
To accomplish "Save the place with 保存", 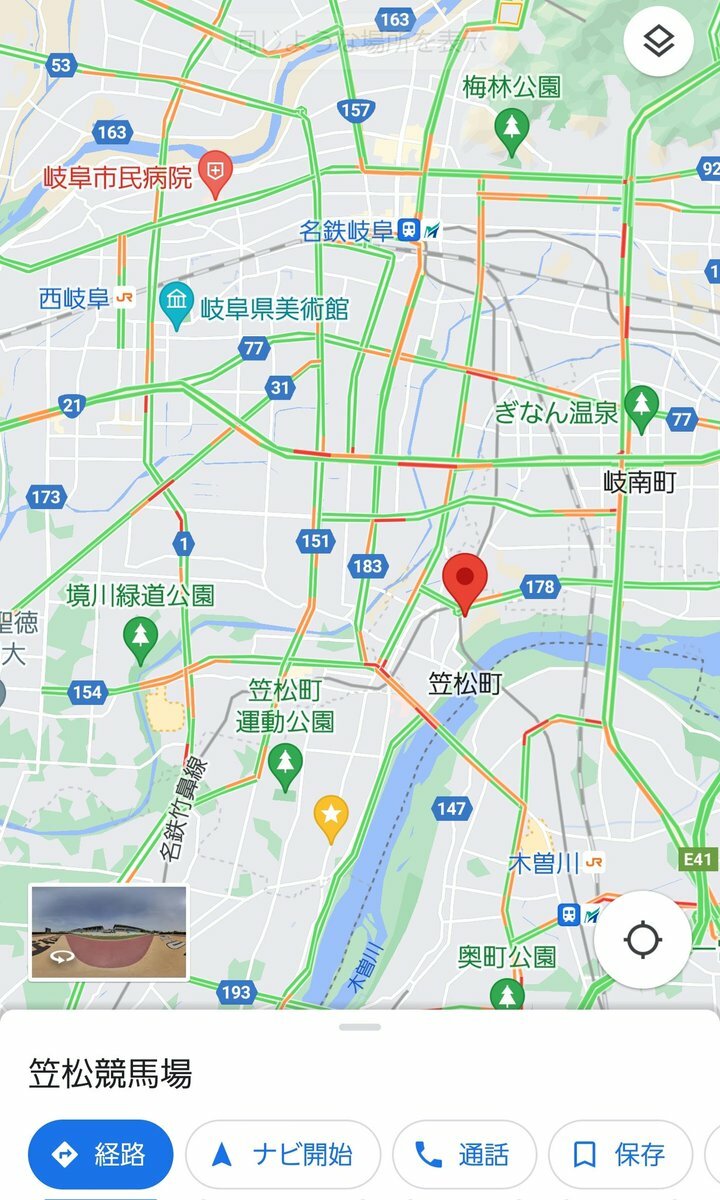I will (620, 1155).
